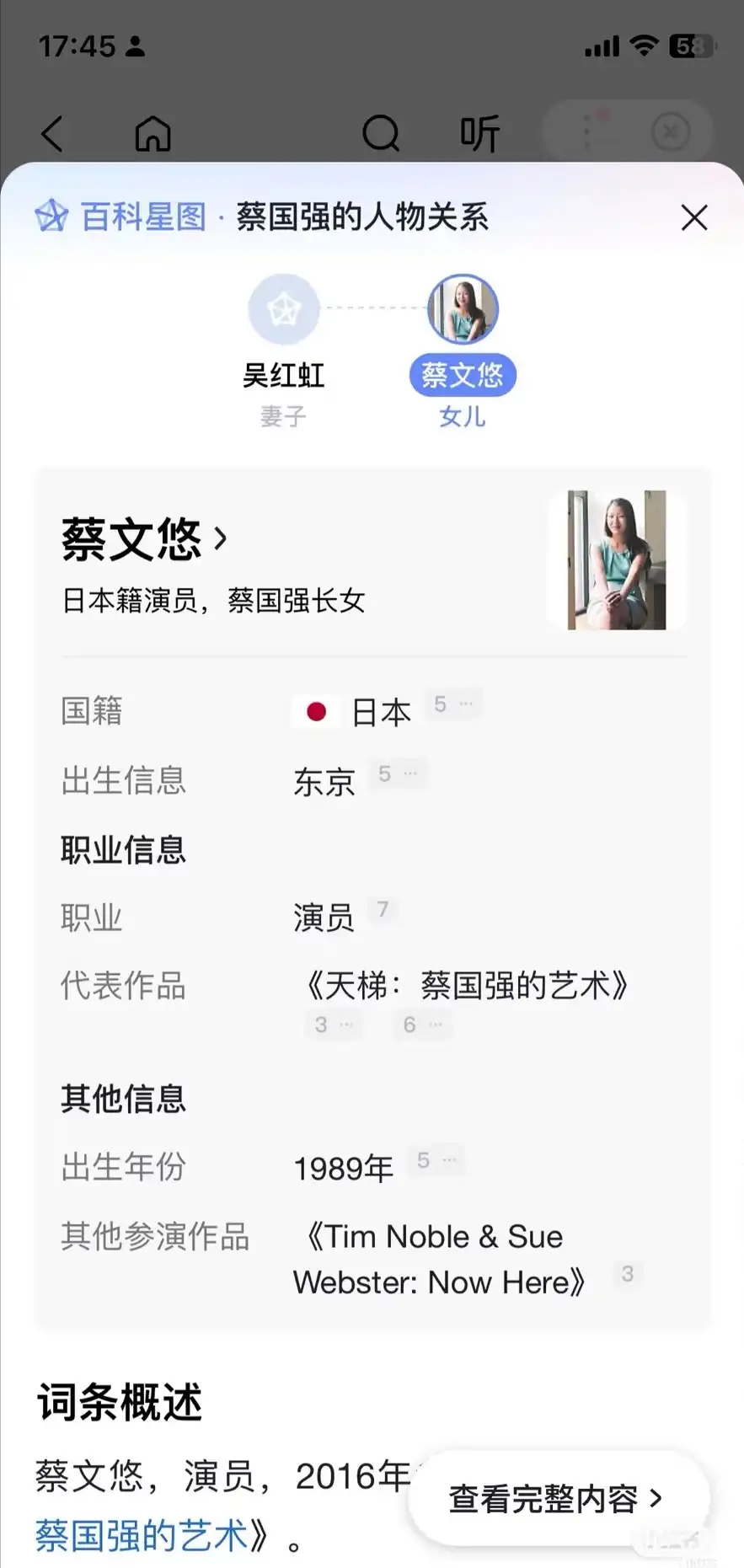The image size is (744, 1568).
Task: Open reference 5 beside 国籍 日本
Action: pyautogui.click(x=452, y=704)
